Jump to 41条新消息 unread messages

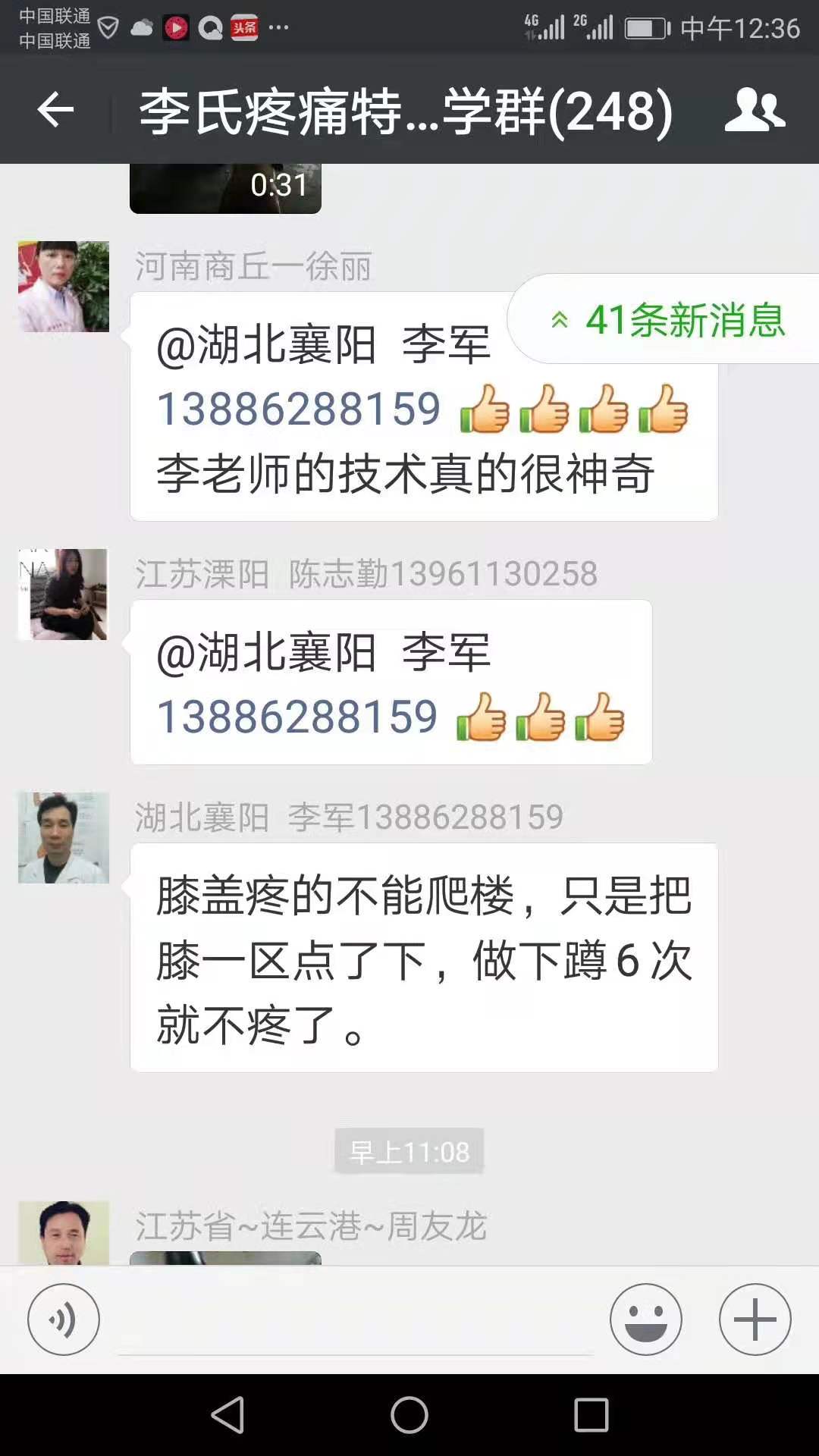(667, 319)
